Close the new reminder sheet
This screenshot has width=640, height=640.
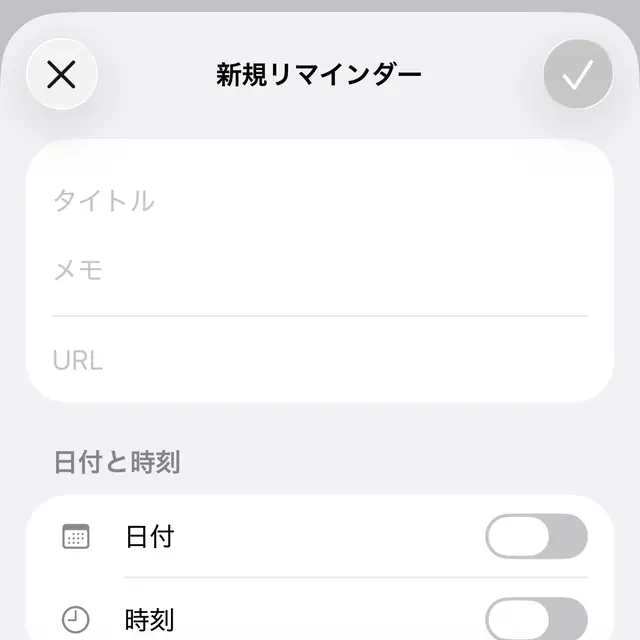pos(62,75)
